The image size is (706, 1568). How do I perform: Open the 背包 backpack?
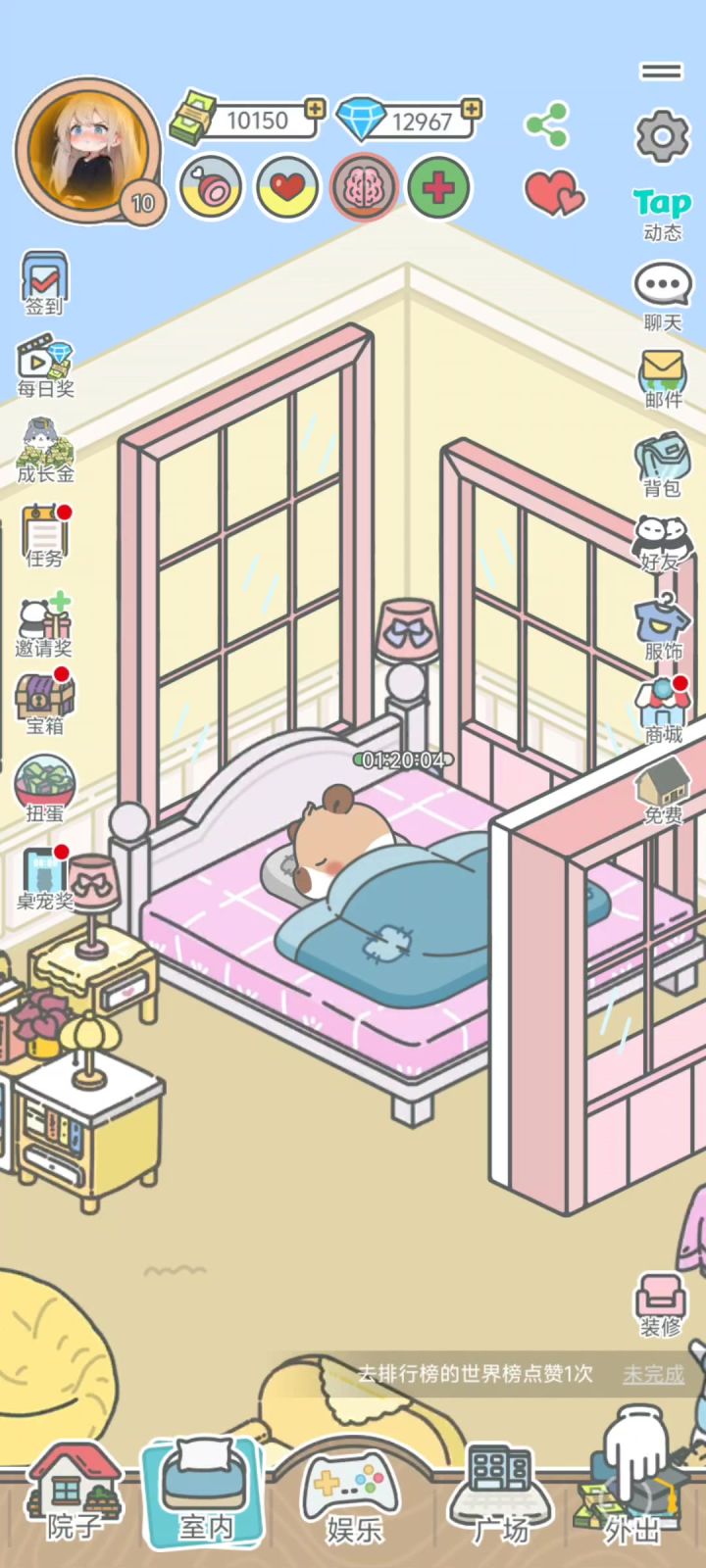662,465
